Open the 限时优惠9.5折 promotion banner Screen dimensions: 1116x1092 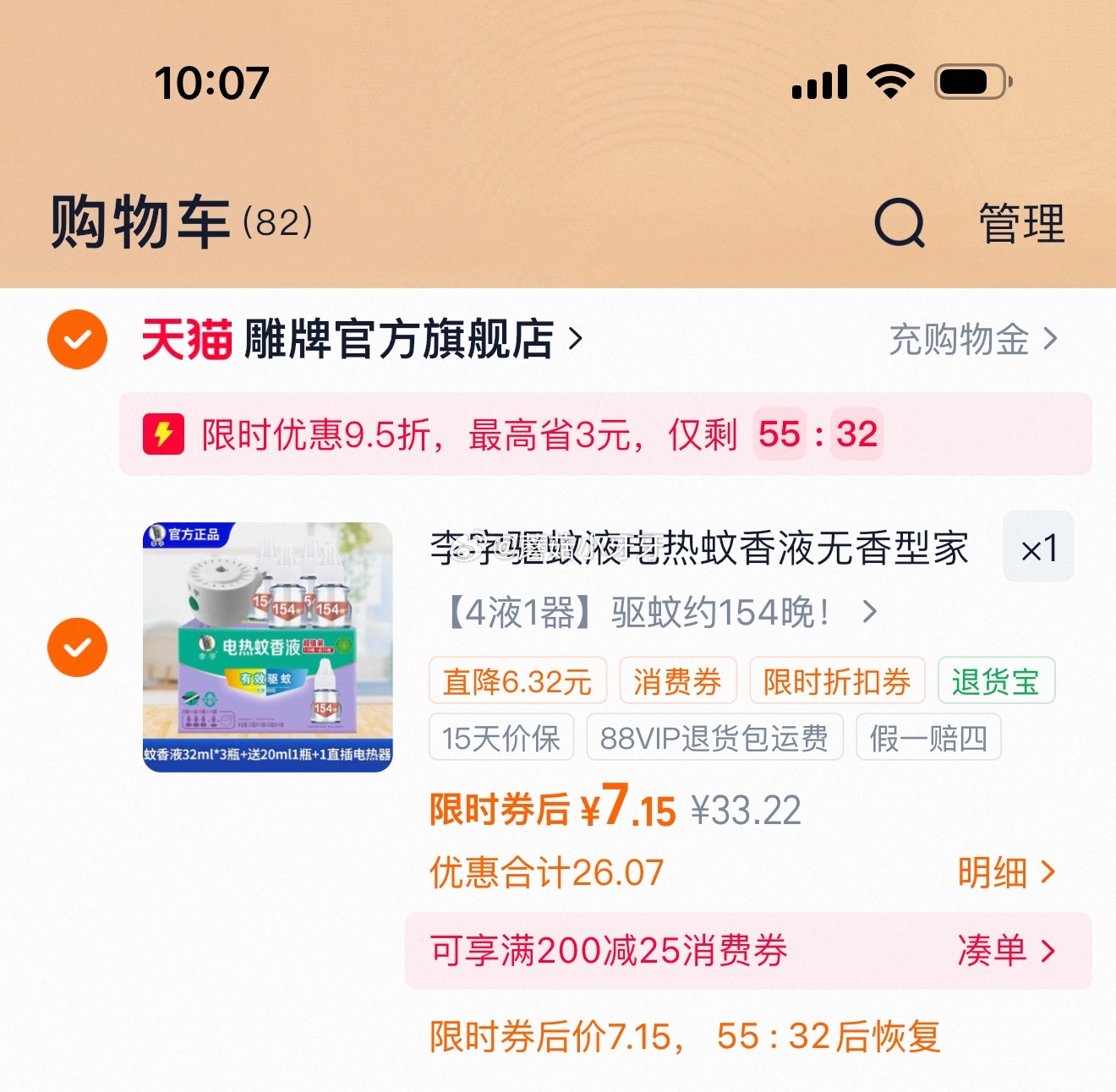[604, 434]
